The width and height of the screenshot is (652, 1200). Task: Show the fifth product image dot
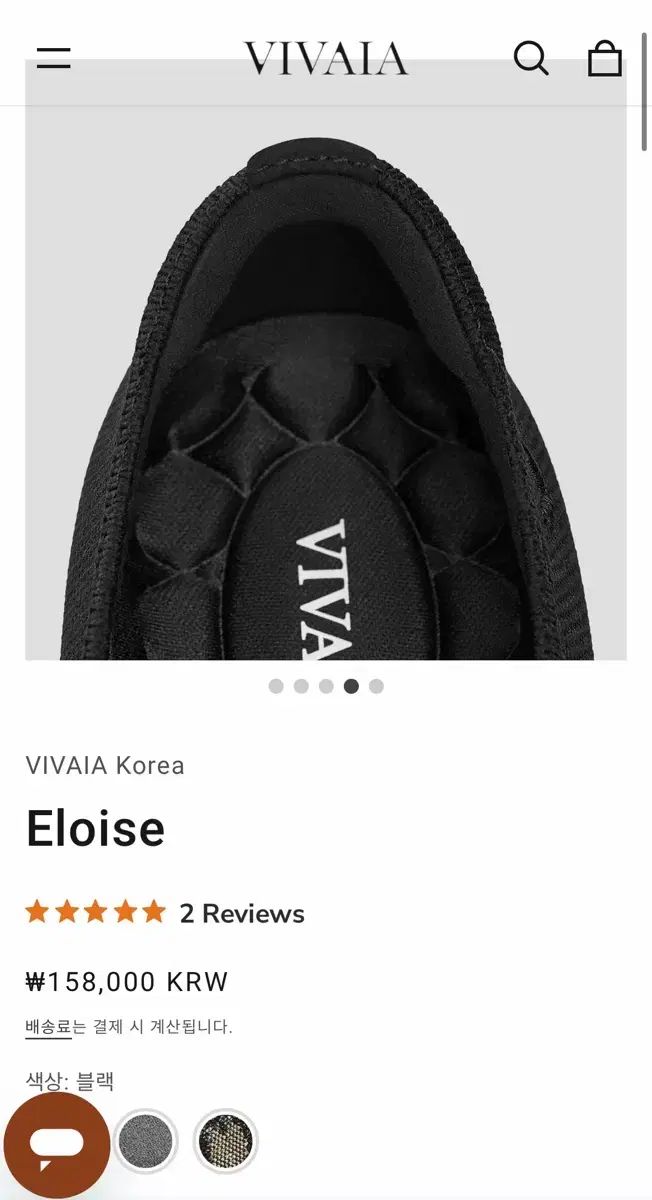[x=376, y=686]
